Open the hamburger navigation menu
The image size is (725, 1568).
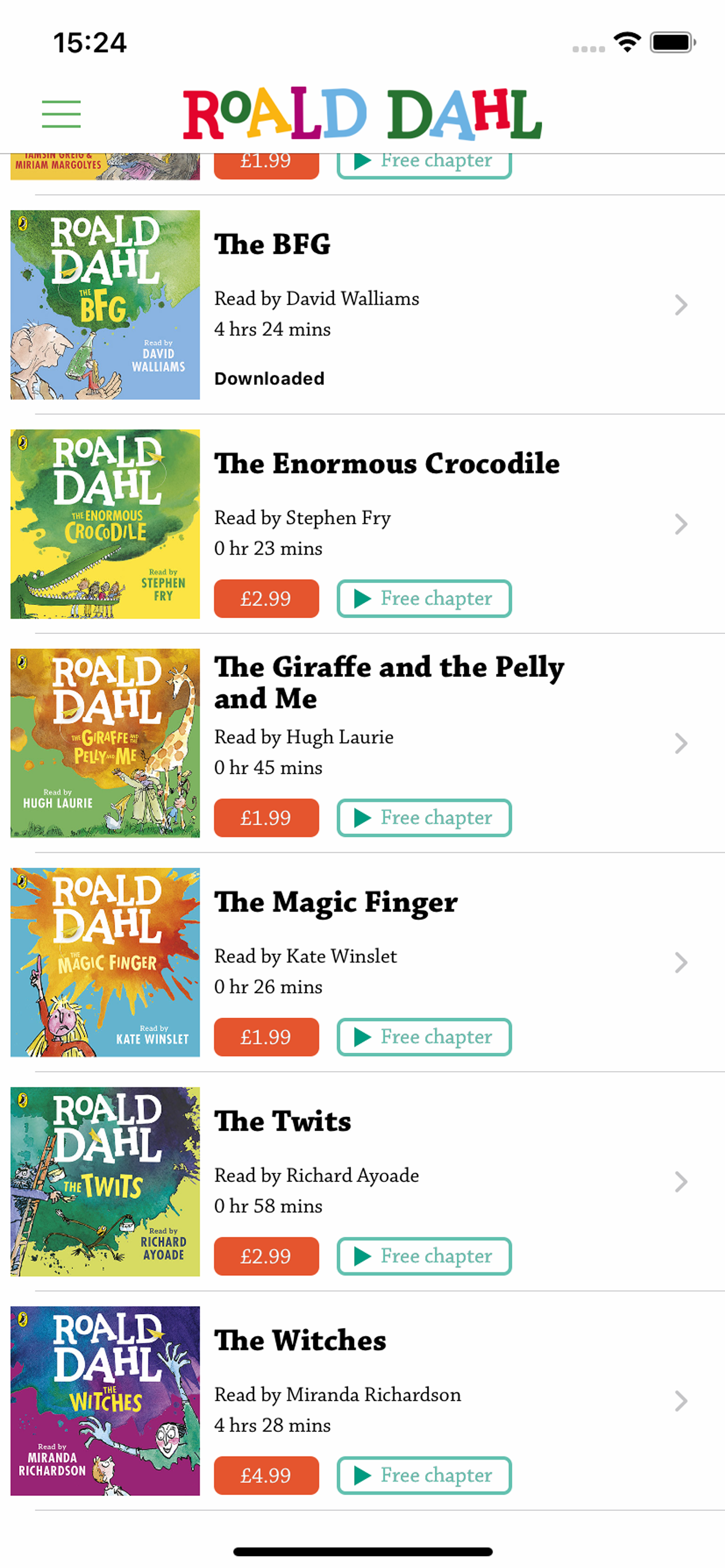(61, 115)
